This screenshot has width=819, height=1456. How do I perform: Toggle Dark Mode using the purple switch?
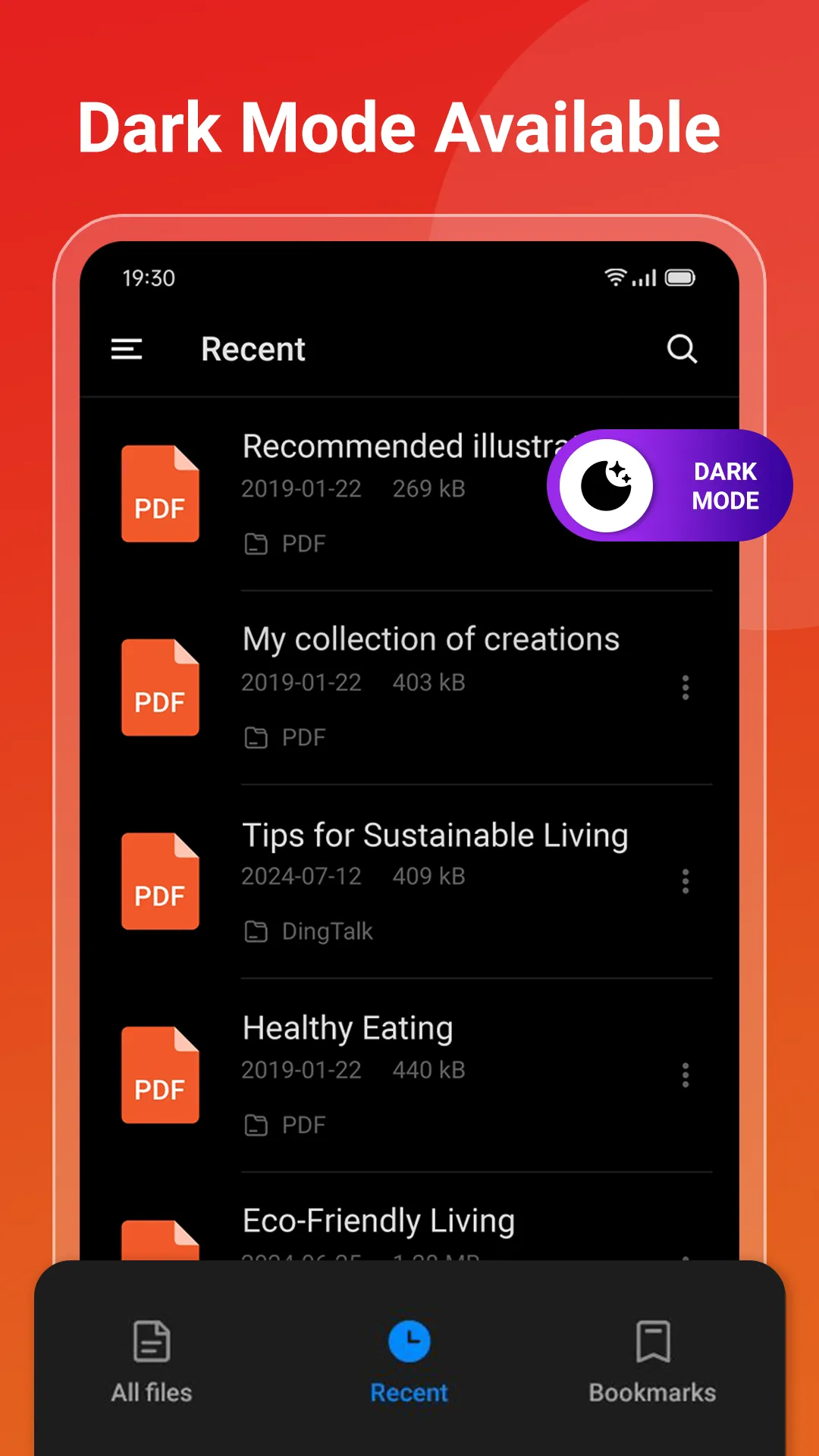click(x=667, y=485)
